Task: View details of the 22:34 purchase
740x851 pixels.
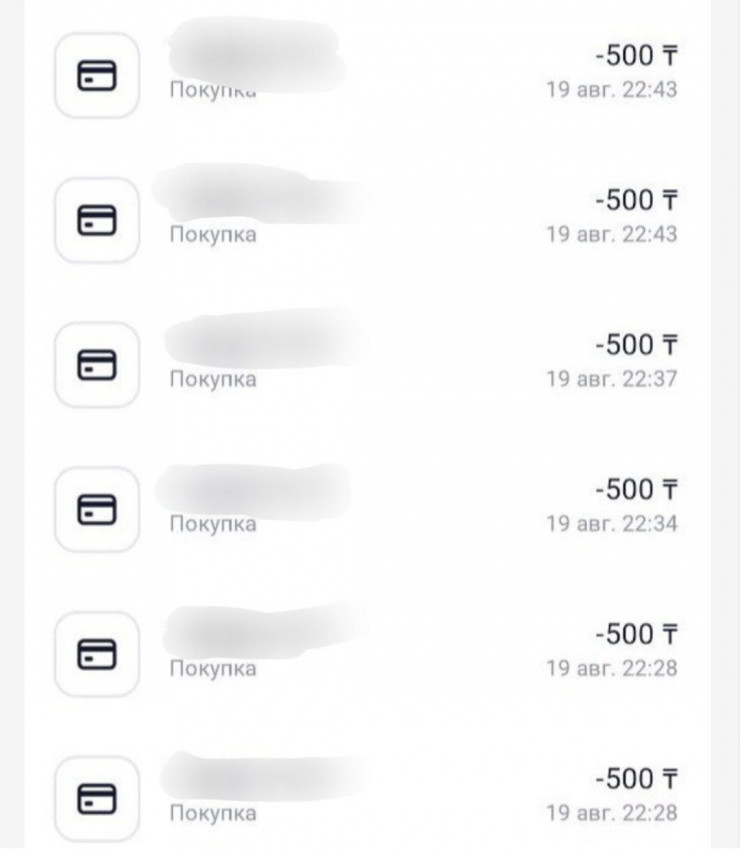Action: pyautogui.click(x=370, y=506)
